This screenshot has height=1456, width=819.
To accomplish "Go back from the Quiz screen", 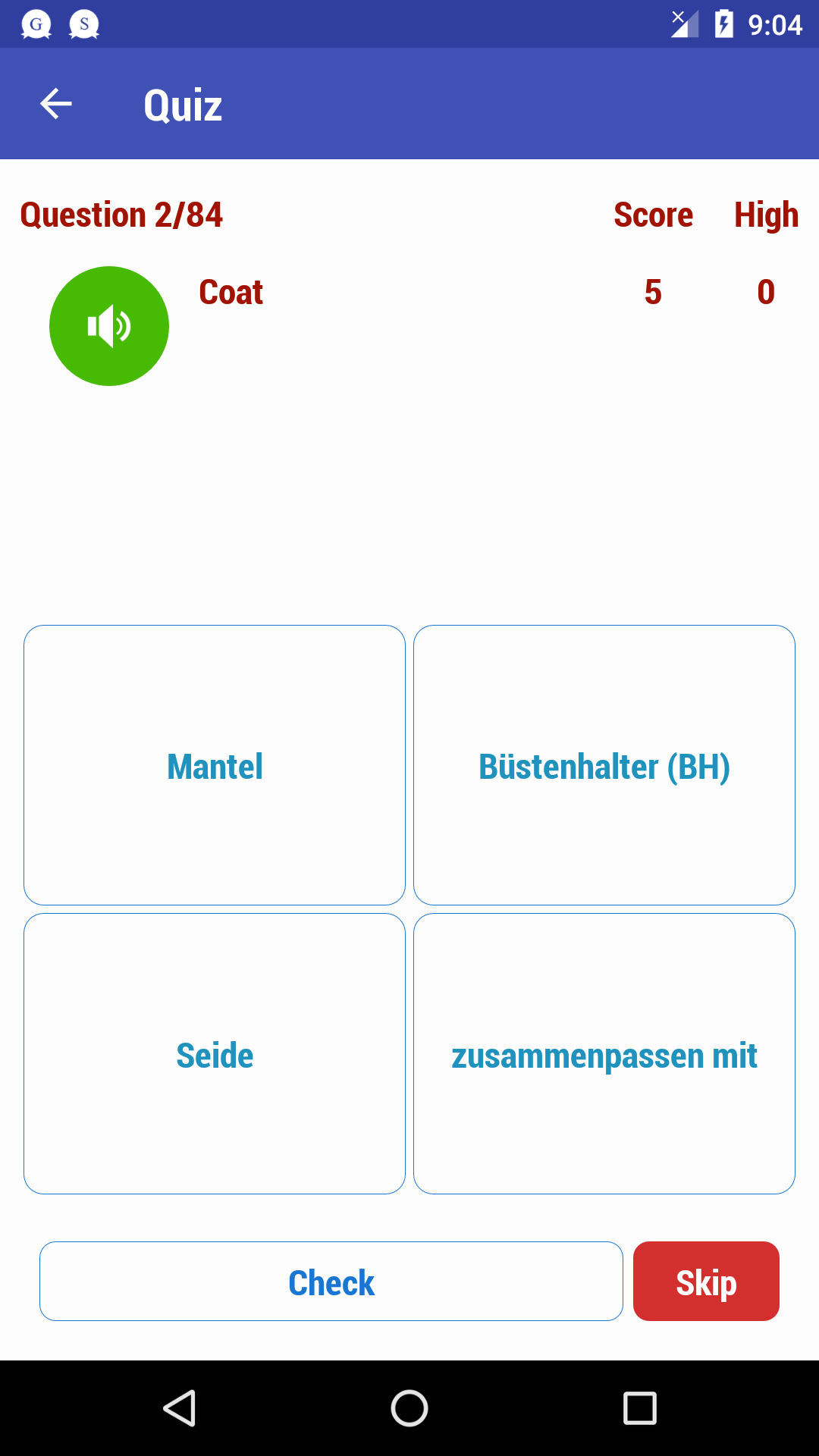I will click(56, 104).
